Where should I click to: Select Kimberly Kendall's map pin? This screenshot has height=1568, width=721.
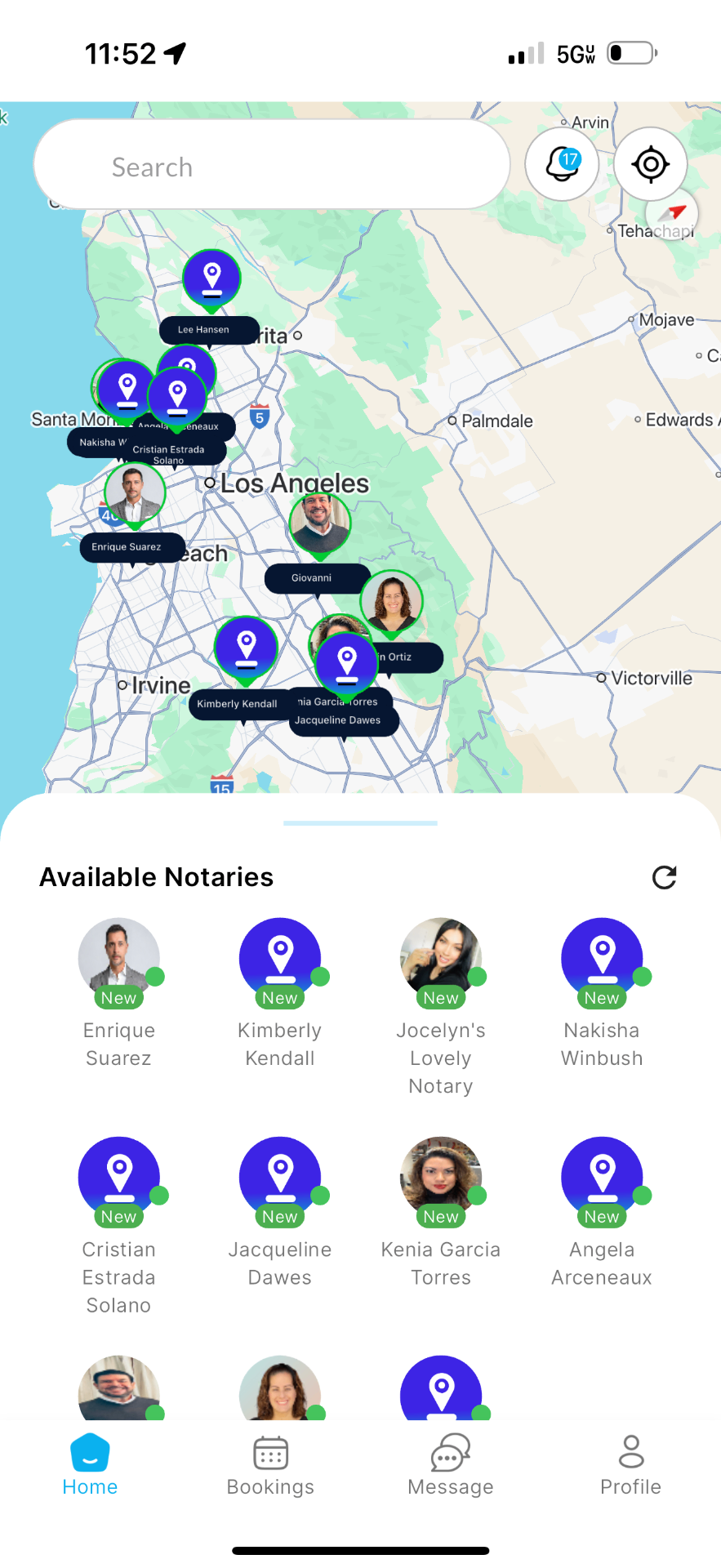click(247, 648)
